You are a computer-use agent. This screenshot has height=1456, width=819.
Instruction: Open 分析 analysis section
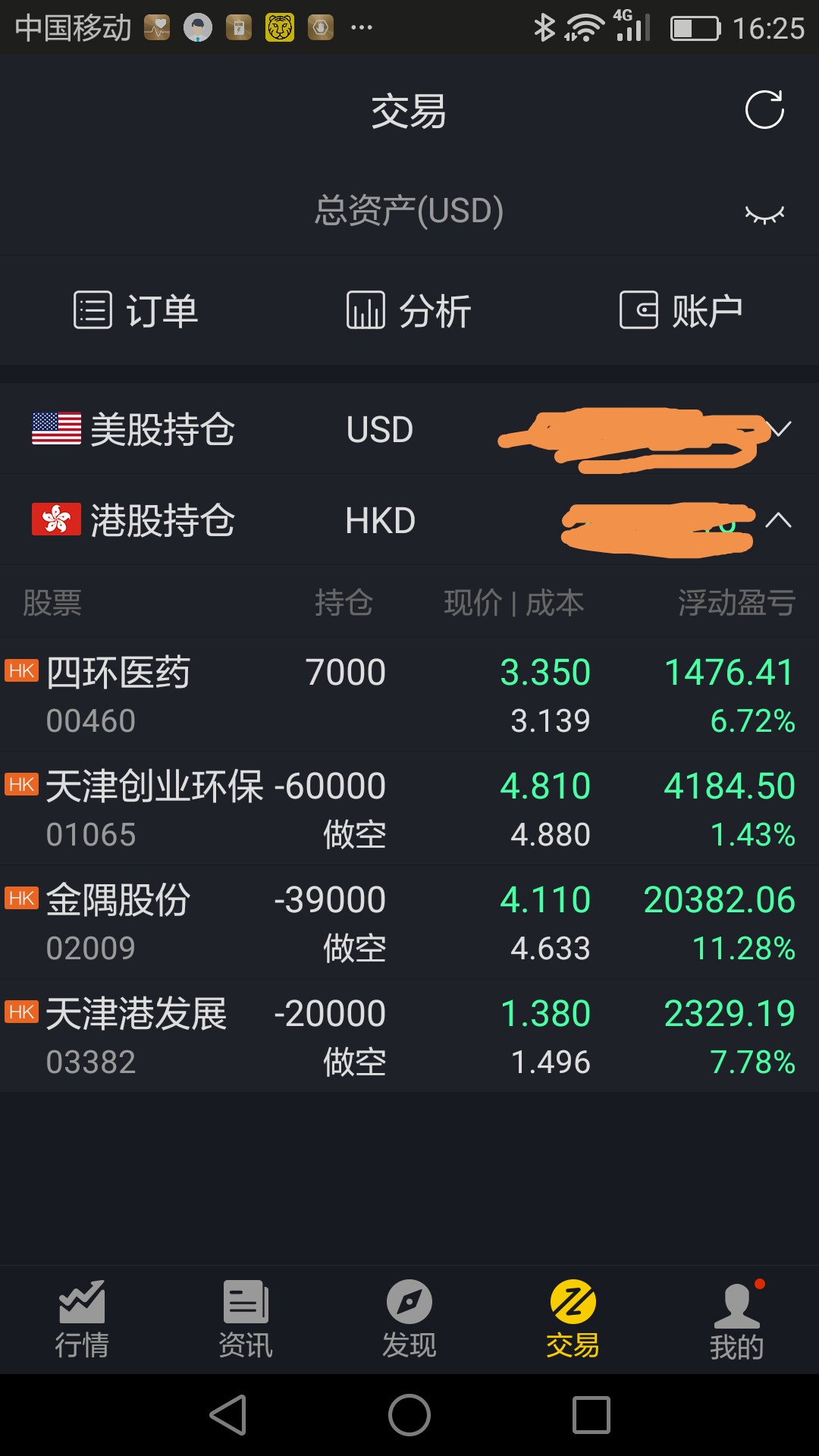coord(409,311)
